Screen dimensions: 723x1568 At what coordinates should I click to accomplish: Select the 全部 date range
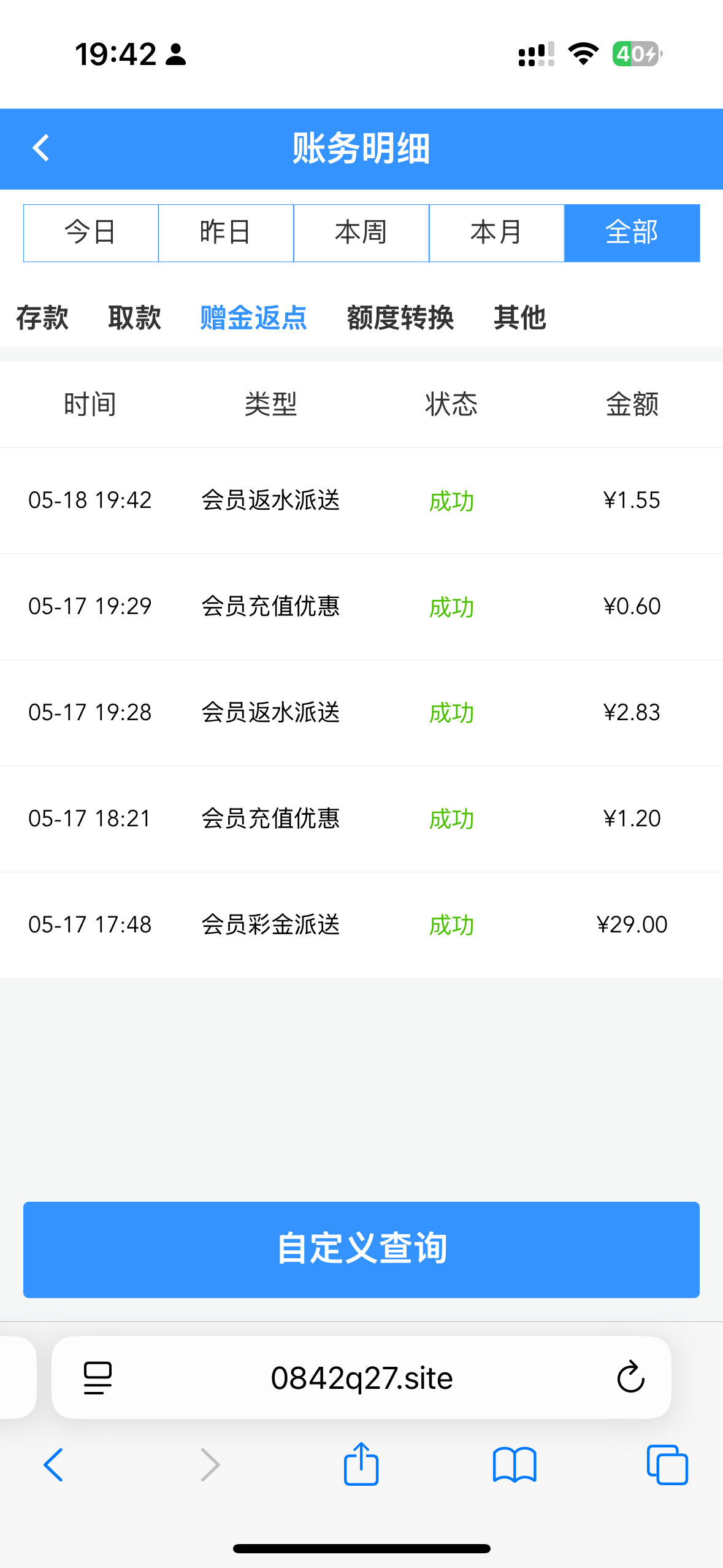coord(632,233)
